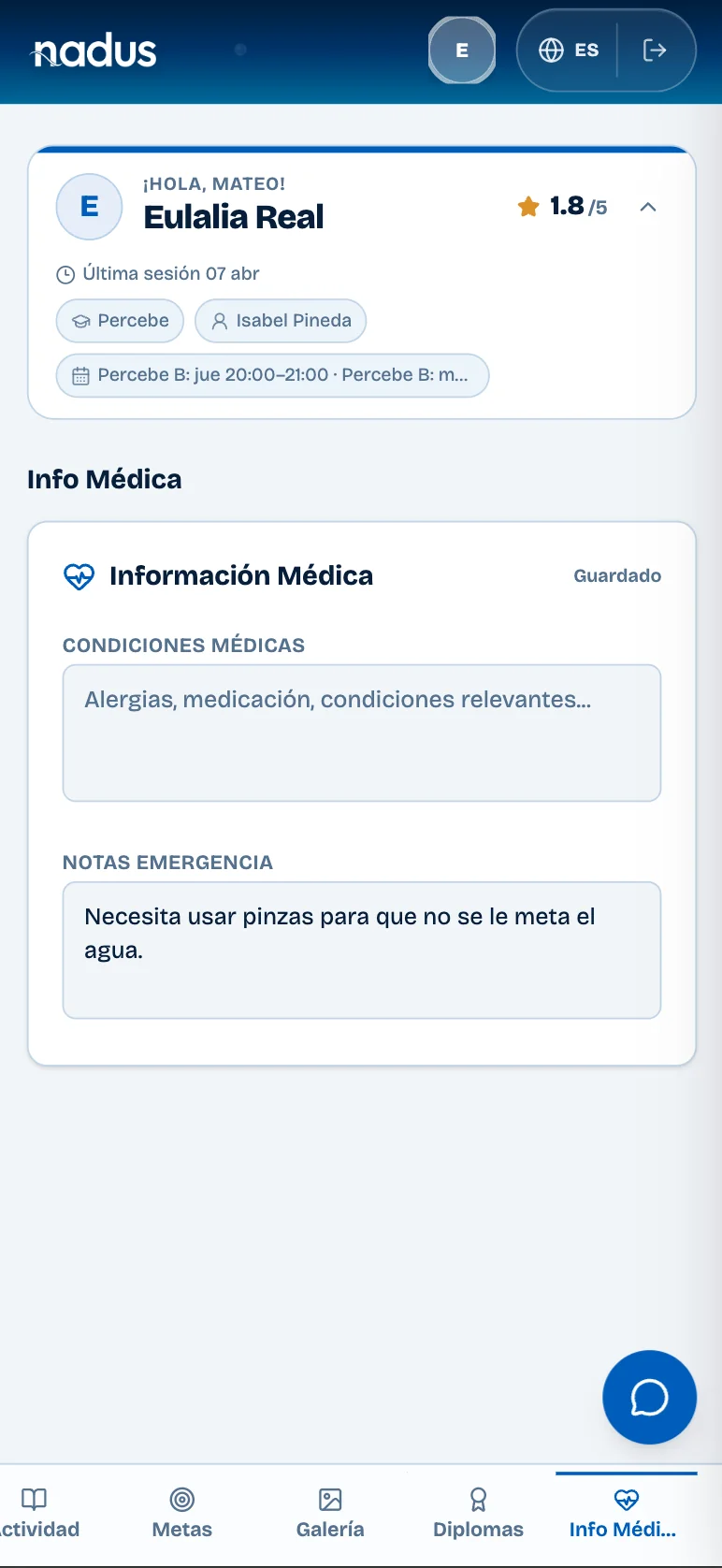Image resolution: width=722 pixels, height=1568 pixels.
Task: Click the heart-pulse Información Médica icon
Action: 79,576
